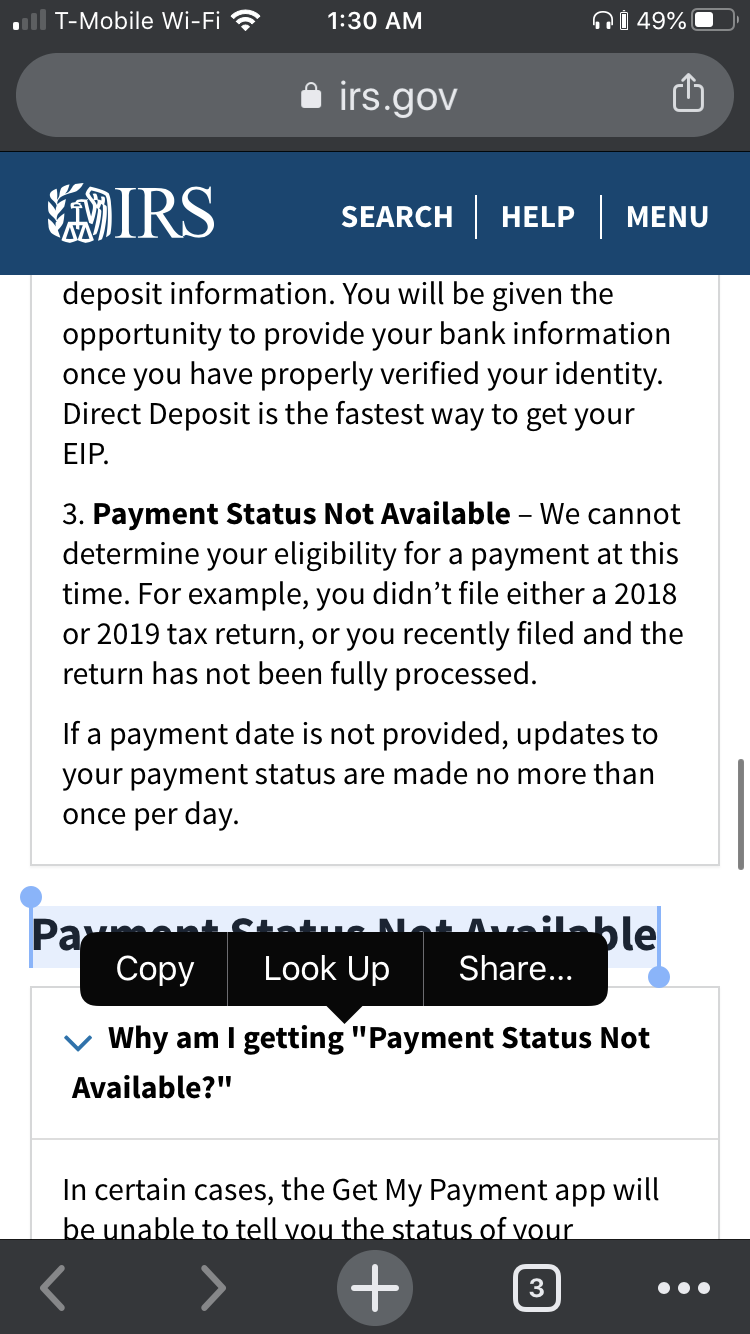
Task: Tap the irs.gov address bar
Action: [x=375, y=96]
